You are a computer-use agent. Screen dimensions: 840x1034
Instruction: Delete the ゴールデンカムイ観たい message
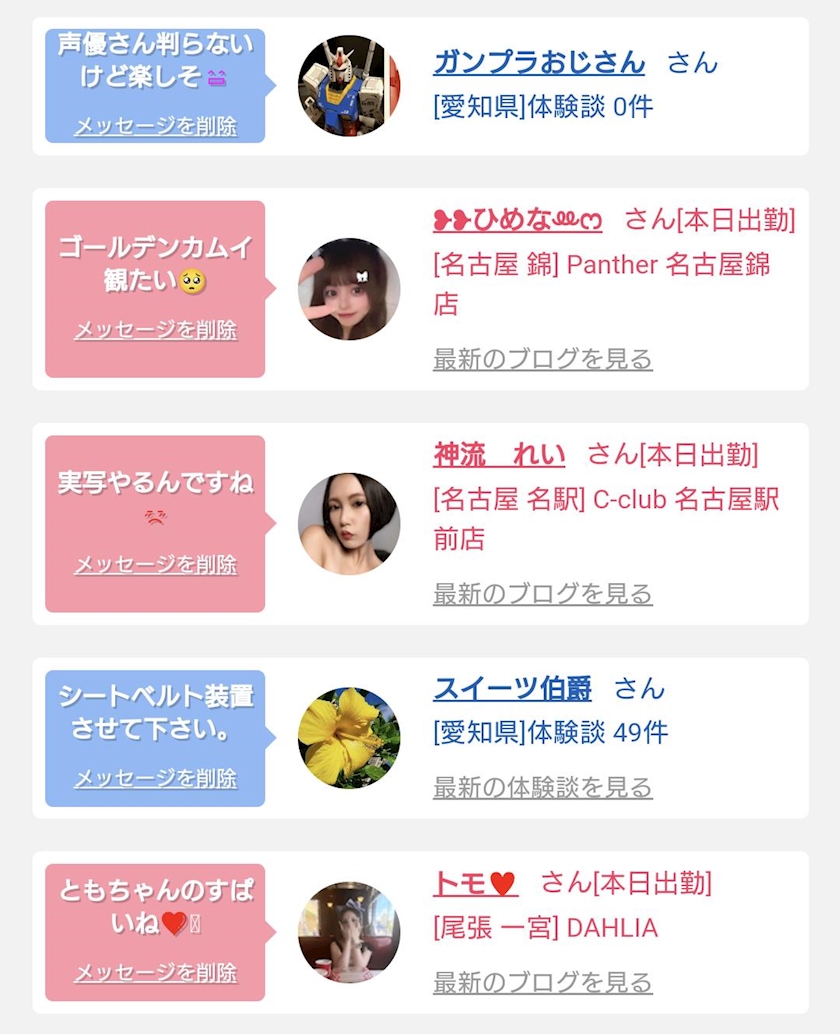(x=156, y=330)
